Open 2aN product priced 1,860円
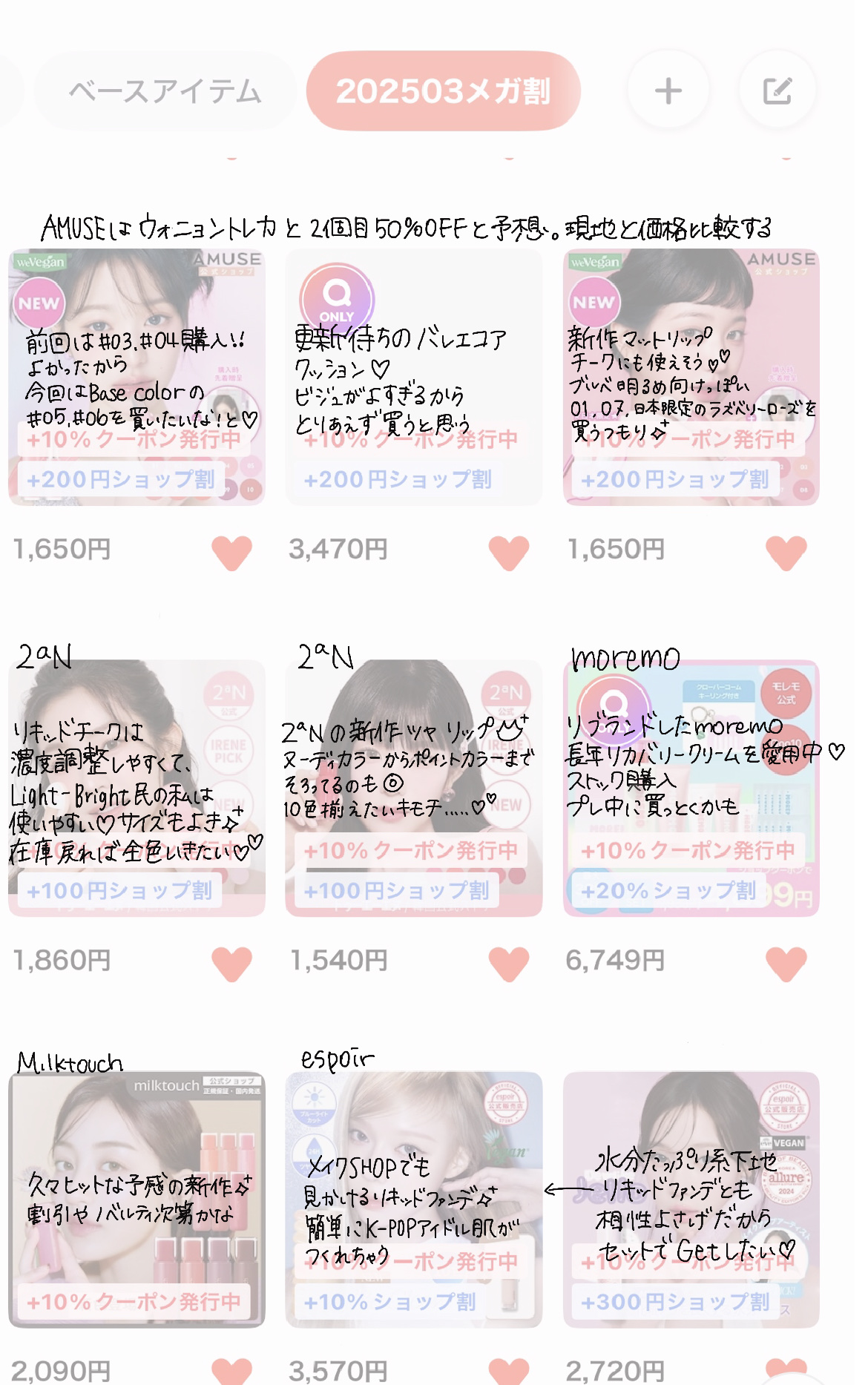The height and width of the screenshot is (1385, 868). [x=137, y=788]
